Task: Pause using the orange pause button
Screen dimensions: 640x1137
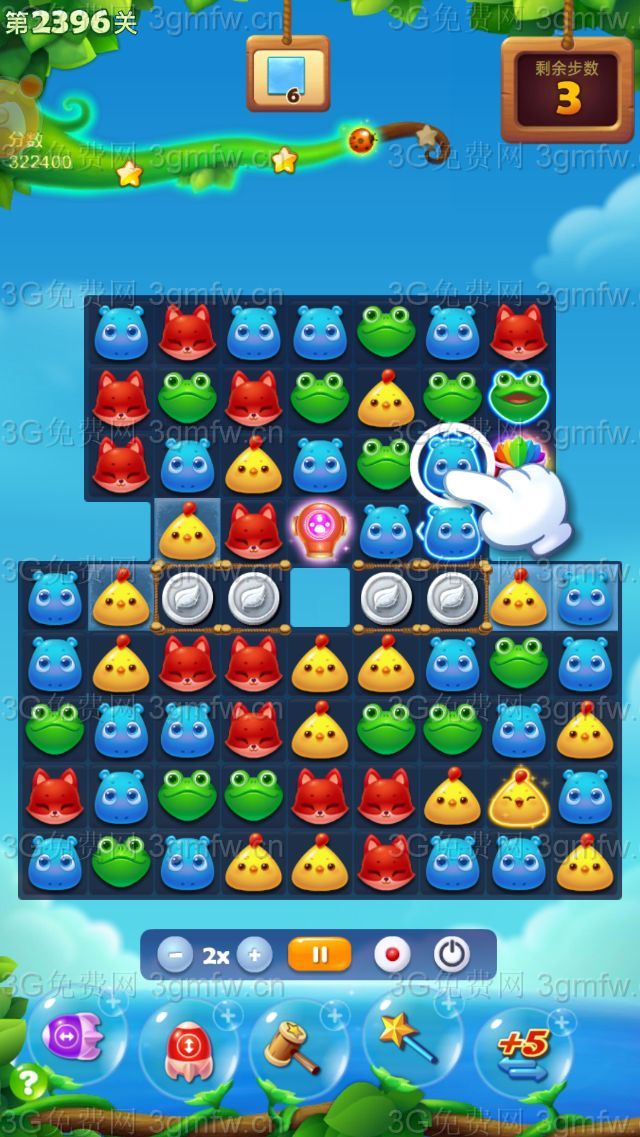Action: point(319,955)
